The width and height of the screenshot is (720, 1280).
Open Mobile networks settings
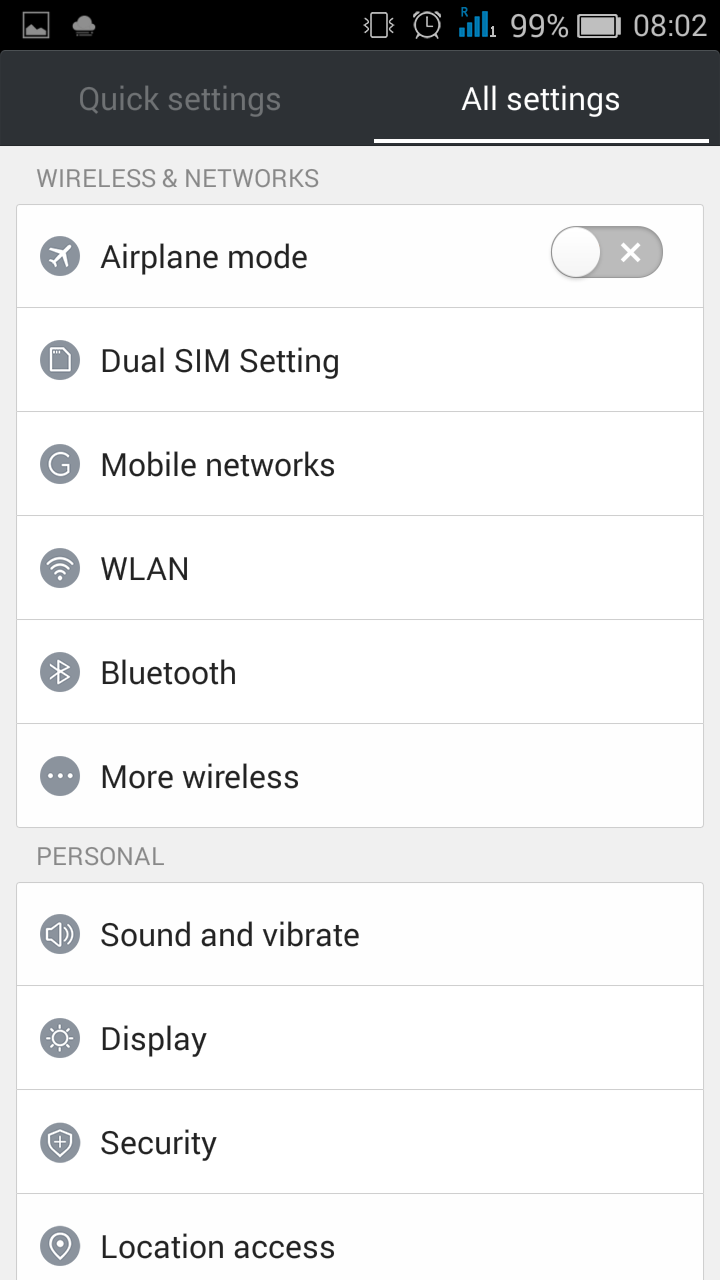pos(360,465)
